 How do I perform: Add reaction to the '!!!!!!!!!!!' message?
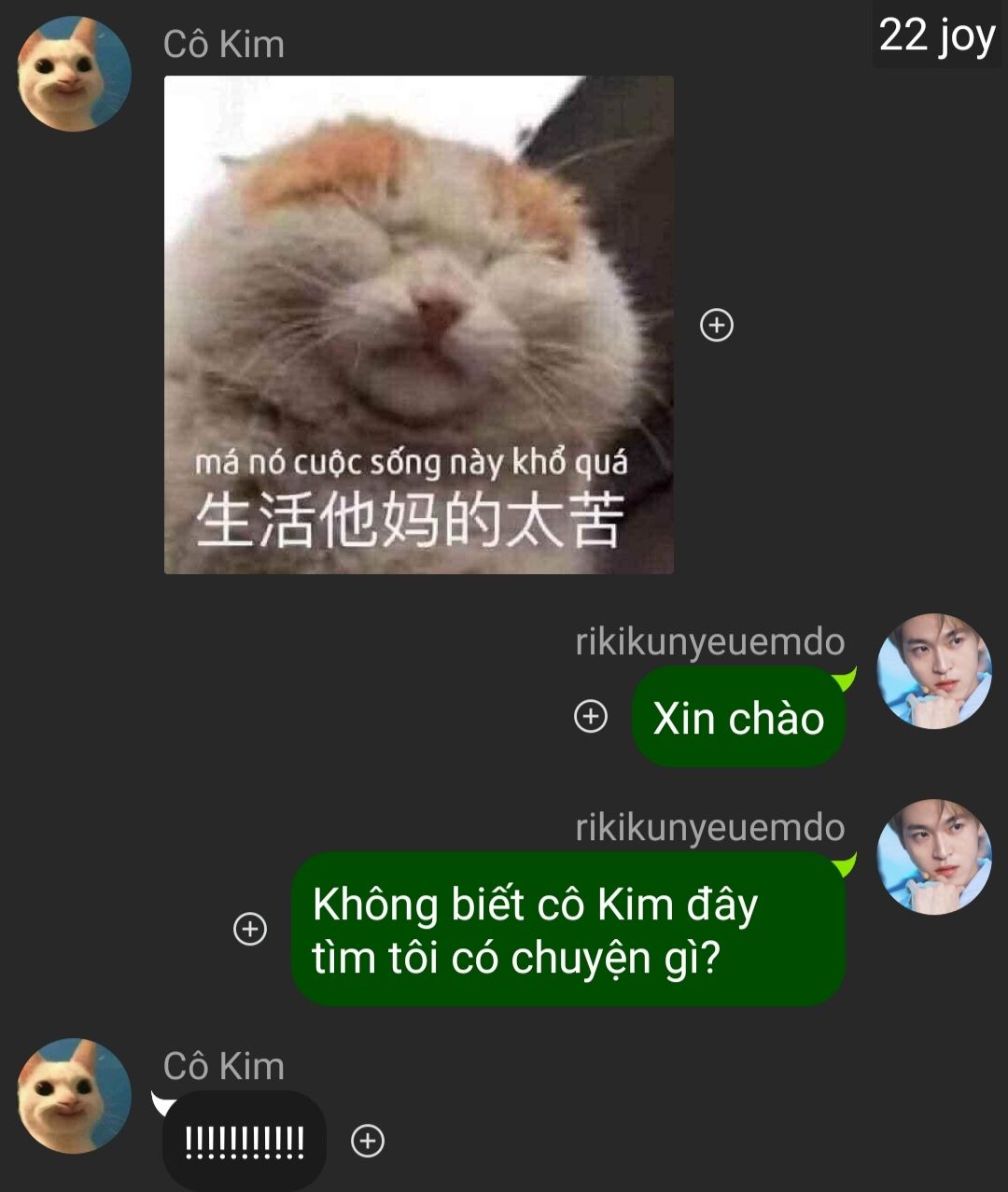point(368,1141)
